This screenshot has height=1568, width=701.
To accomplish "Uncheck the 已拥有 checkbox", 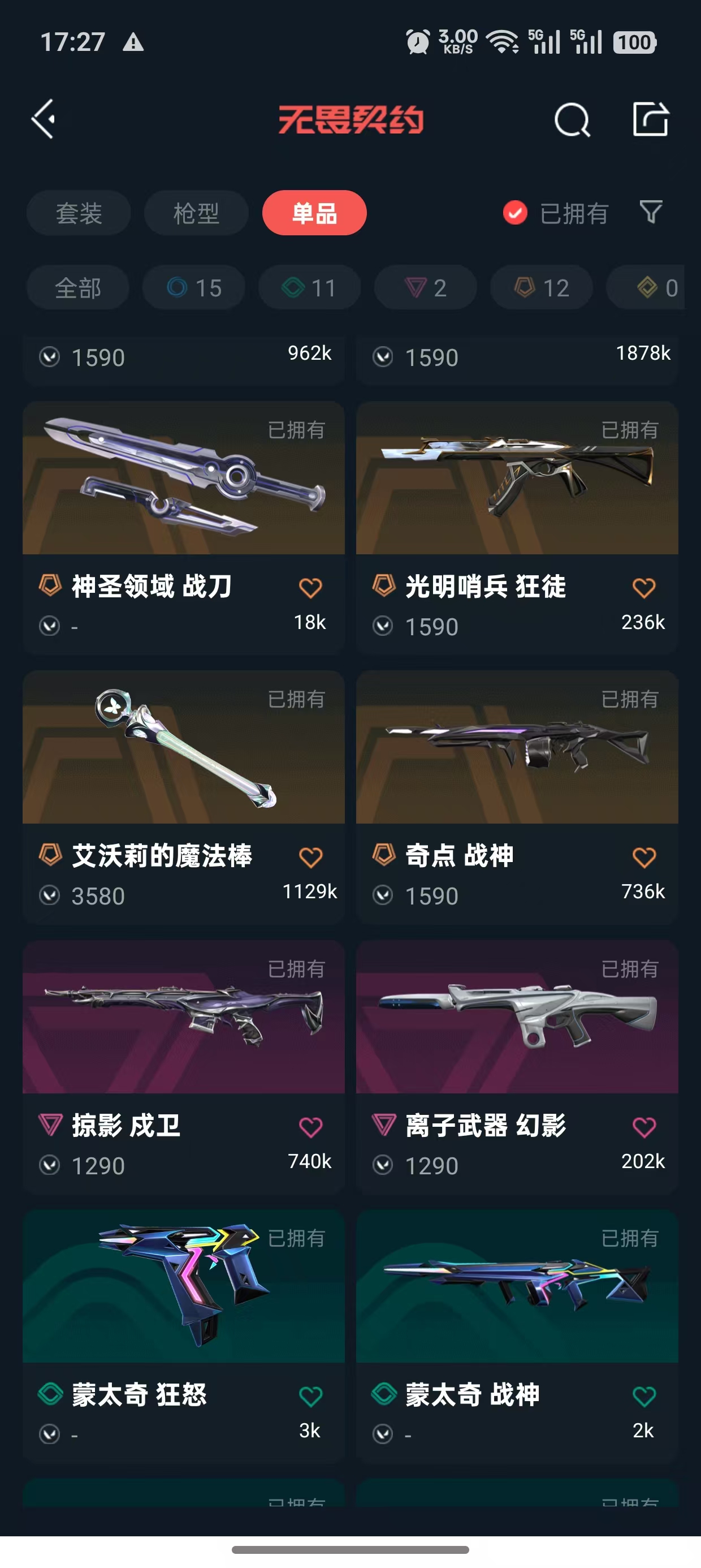I will tap(515, 213).
